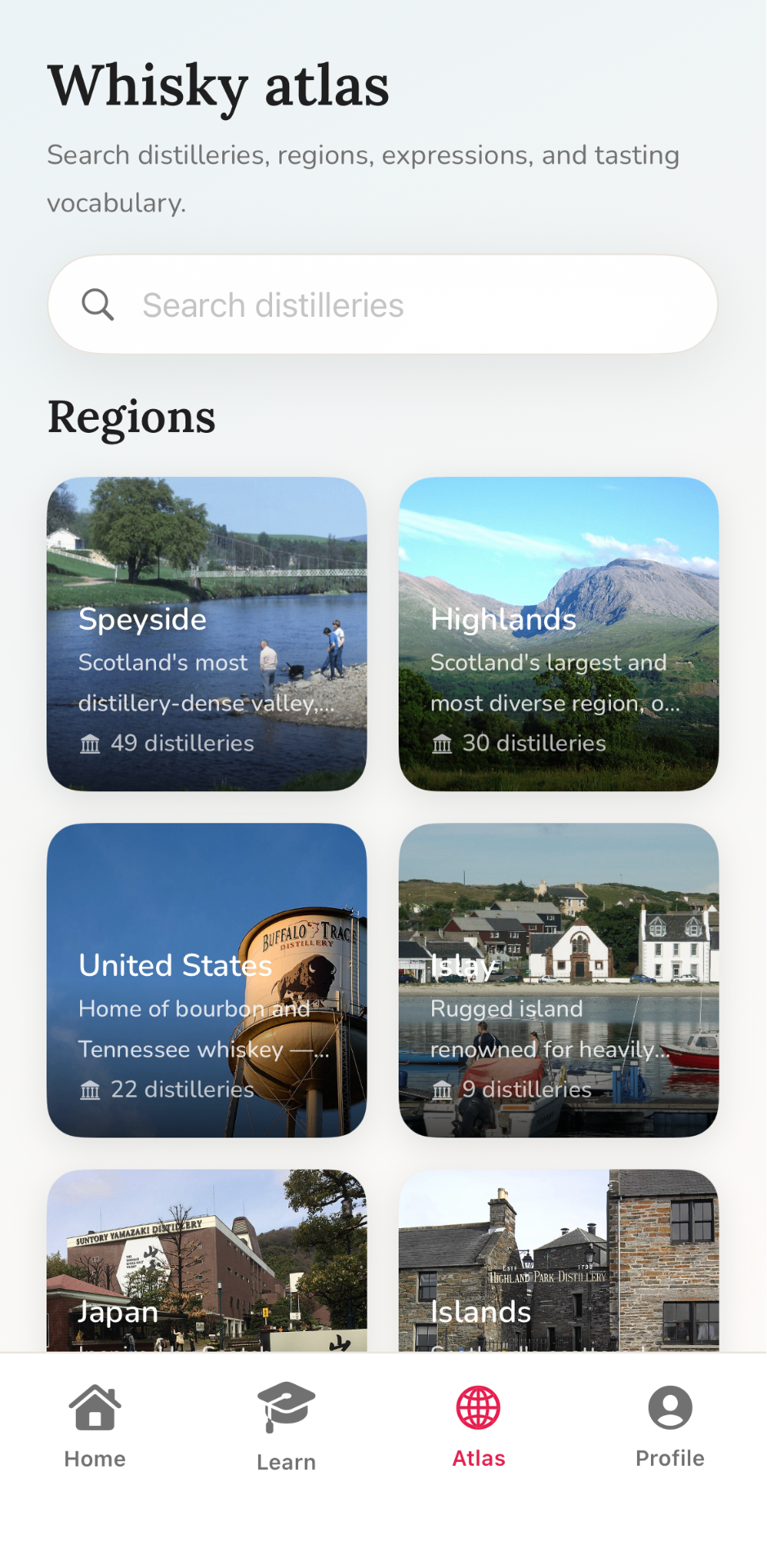Open the Profile tab
The width and height of the screenshot is (767, 1568).
671,1427
